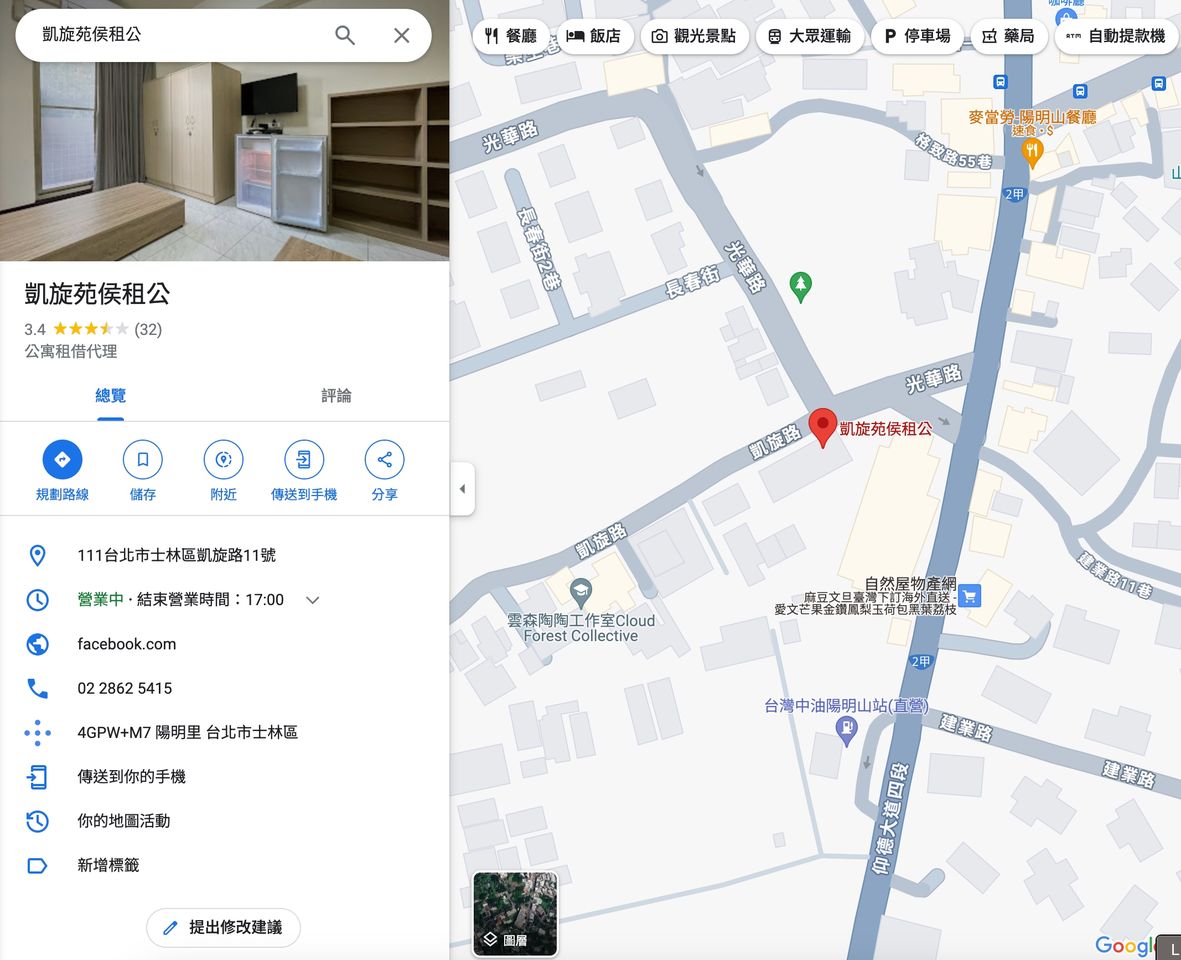Select the 停車場 chip

[x=915, y=36]
